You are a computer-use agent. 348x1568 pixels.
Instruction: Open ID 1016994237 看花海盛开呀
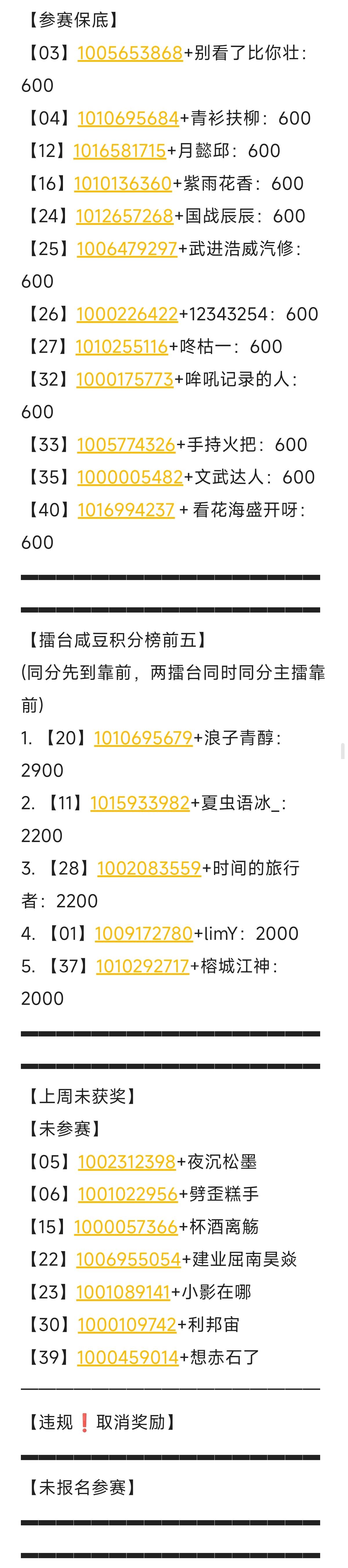pos(126,510)
